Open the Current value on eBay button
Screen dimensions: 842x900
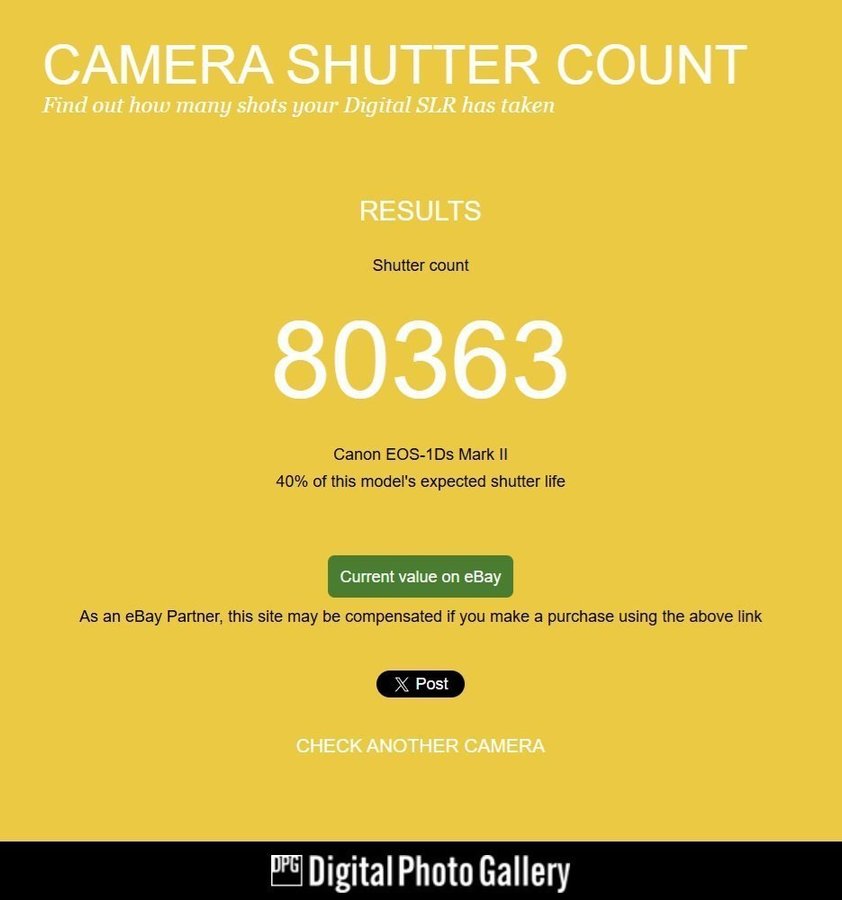click(420, 577)
